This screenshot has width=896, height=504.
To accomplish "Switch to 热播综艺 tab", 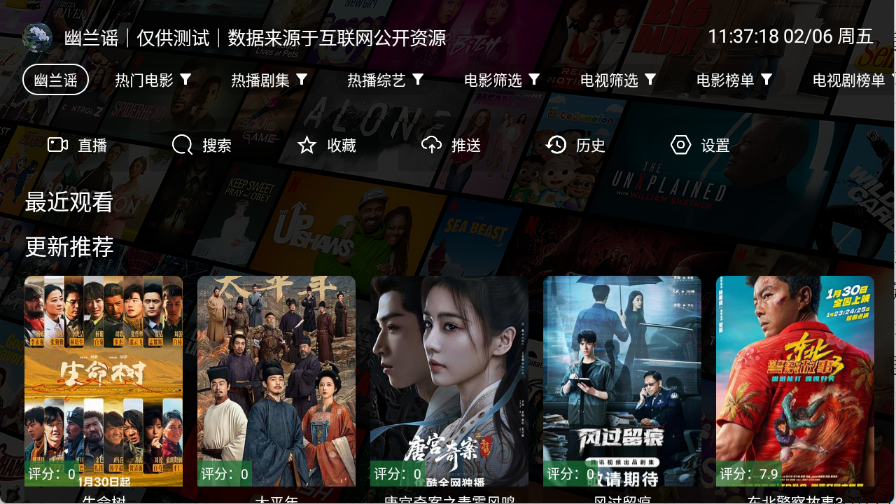I will [x=384, y=80].
